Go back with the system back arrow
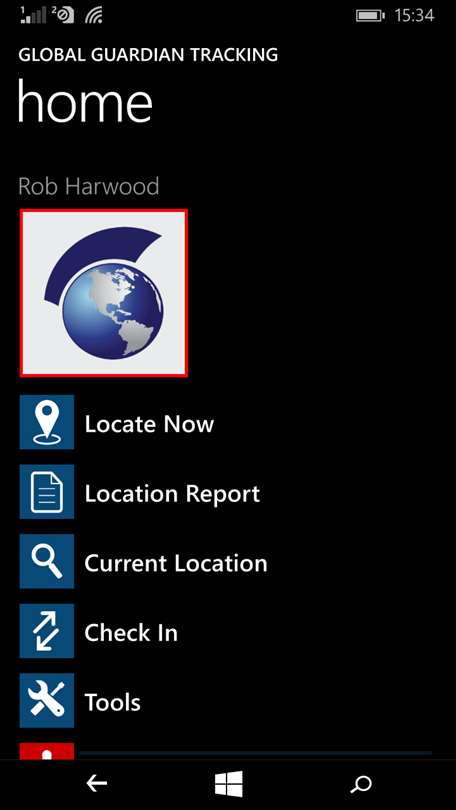The height and width of the screenshot is (810, 456). coord(97,784)
